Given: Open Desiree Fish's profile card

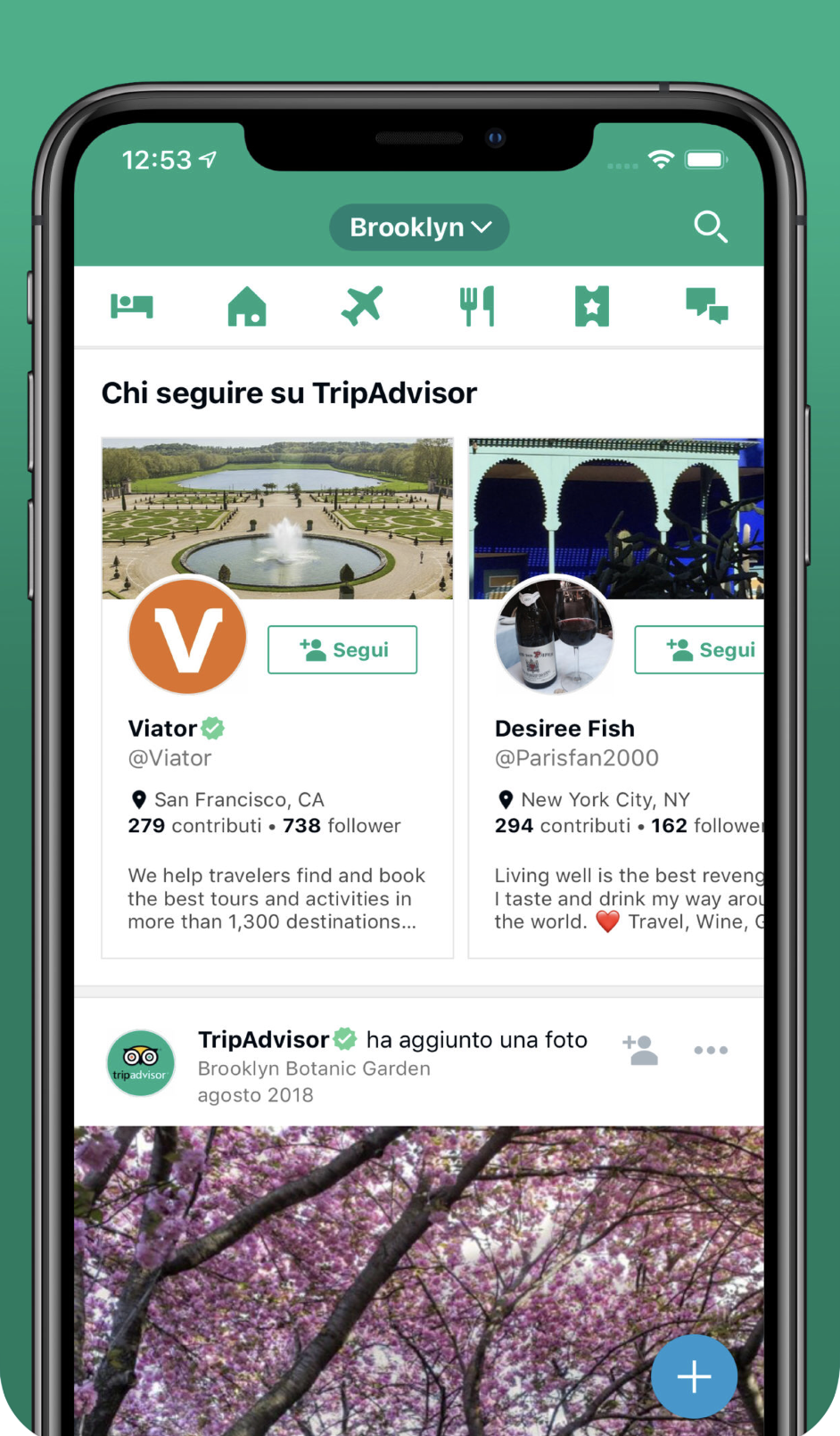Looking at the screenshot, I should 616,697.
